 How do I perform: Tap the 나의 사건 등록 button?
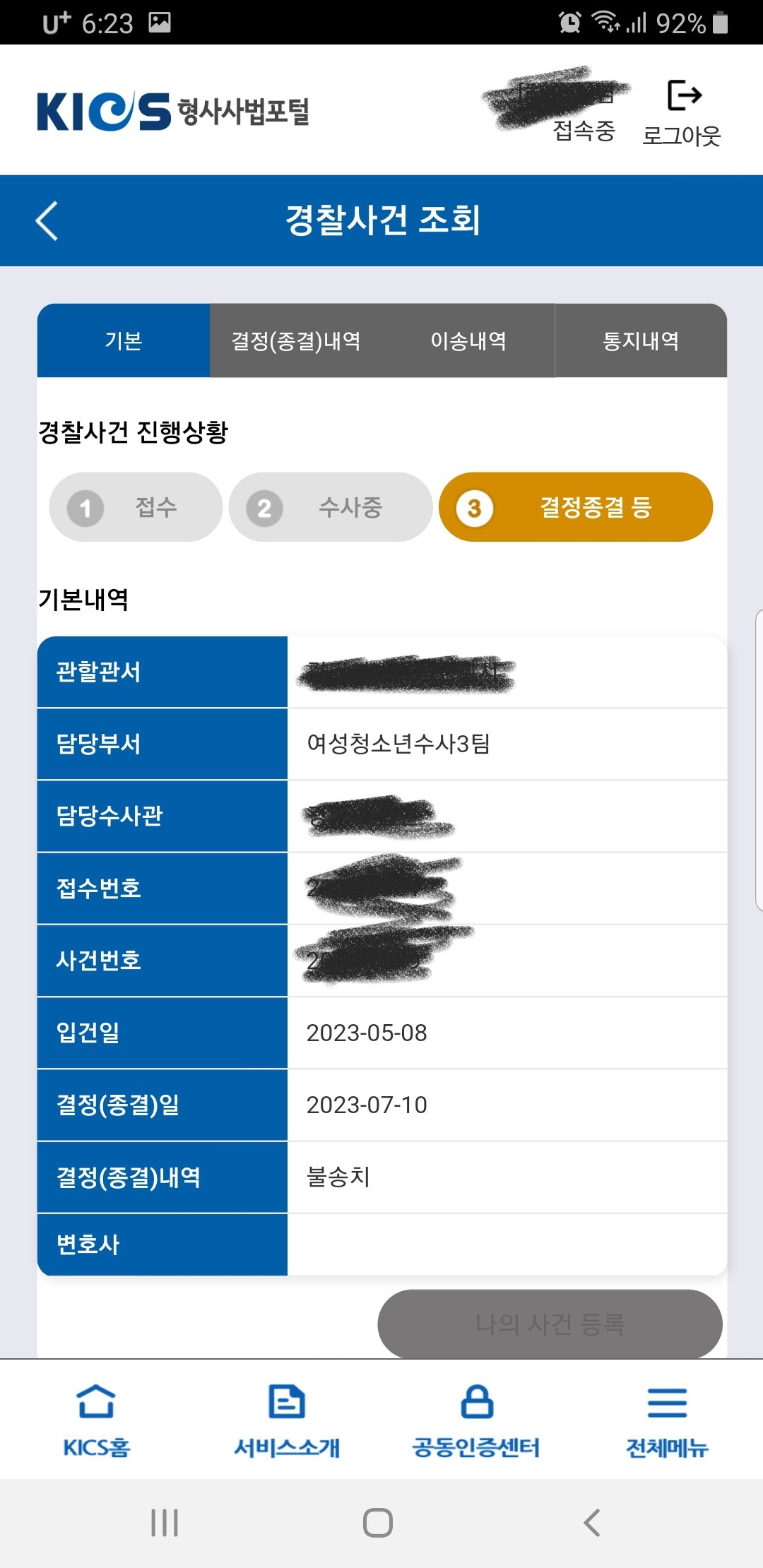point(550,1323)
